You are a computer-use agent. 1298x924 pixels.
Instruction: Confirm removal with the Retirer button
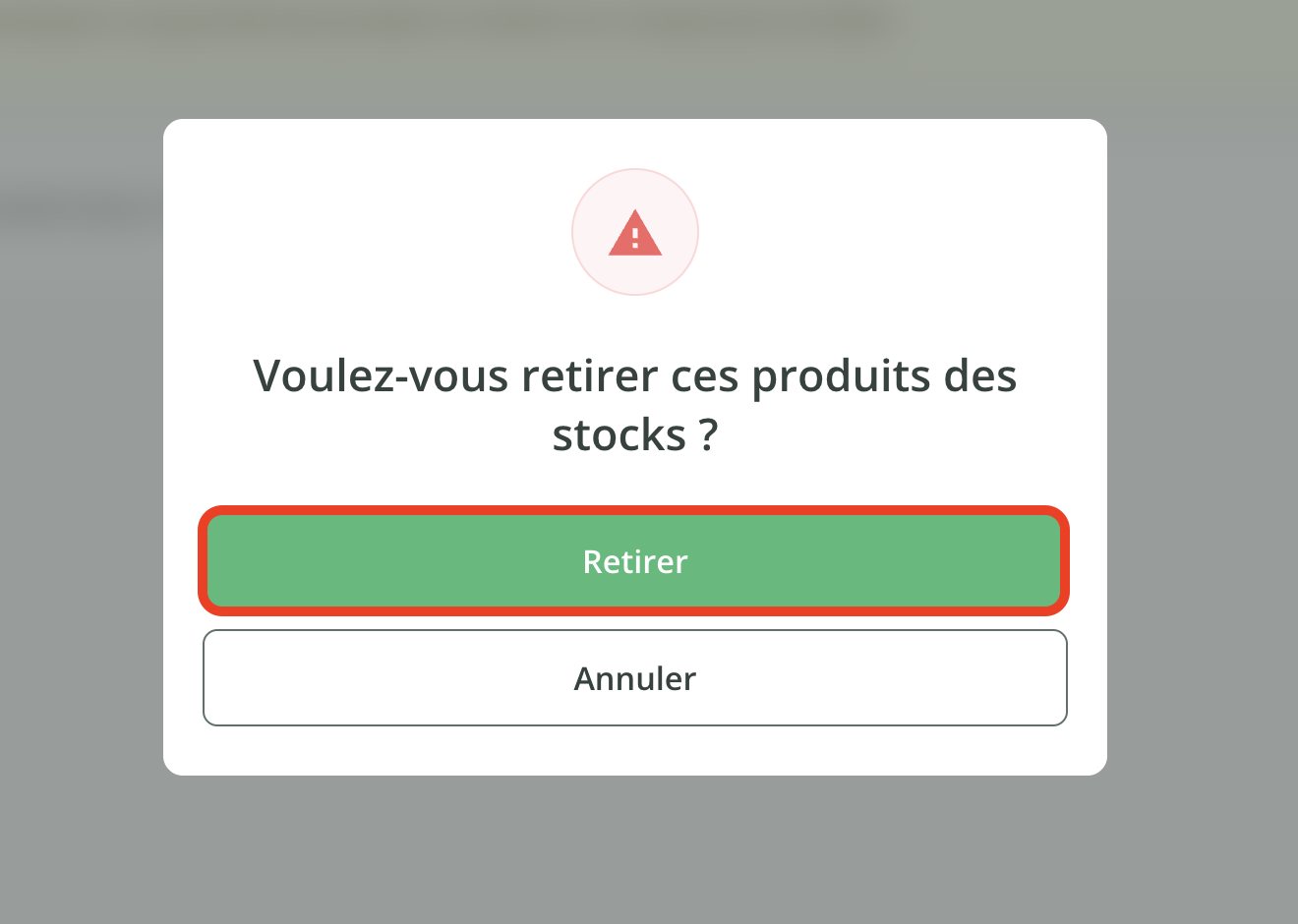coord(634,561)
